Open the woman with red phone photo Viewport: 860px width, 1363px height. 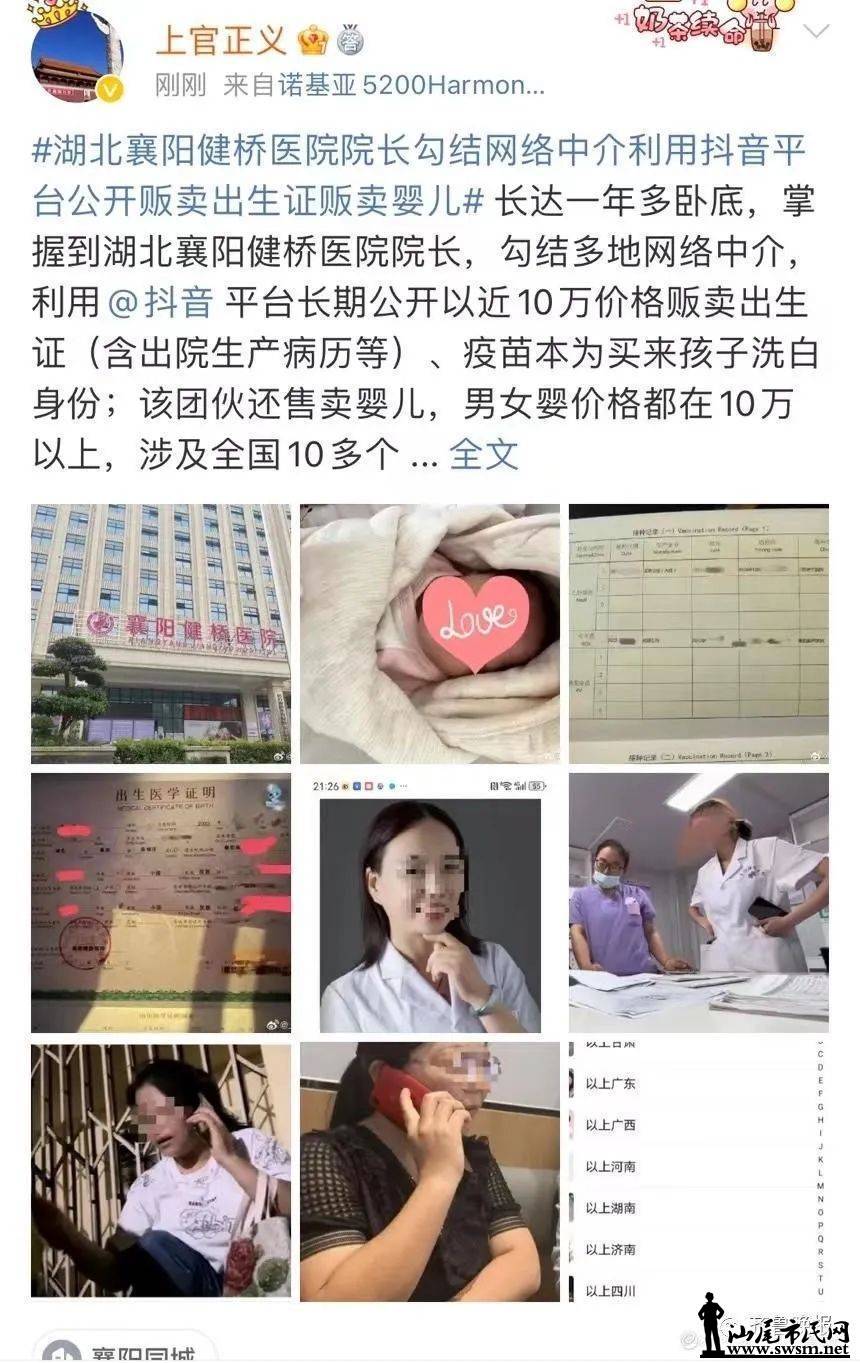(x=430, y=1171)
